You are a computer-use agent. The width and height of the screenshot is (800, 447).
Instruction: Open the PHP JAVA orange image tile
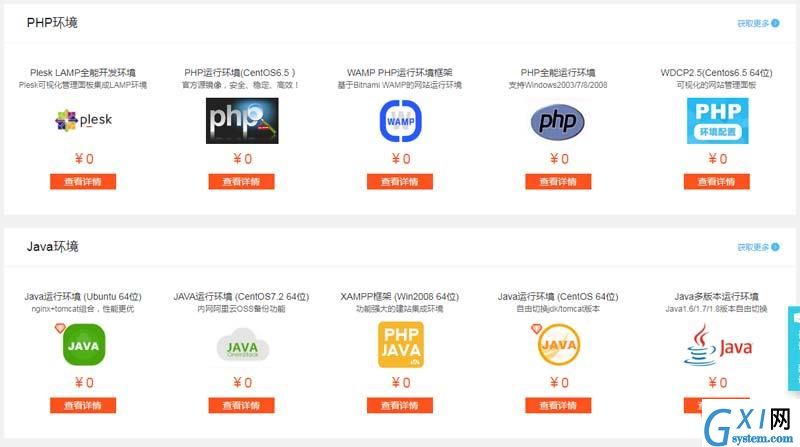point(400,345)
